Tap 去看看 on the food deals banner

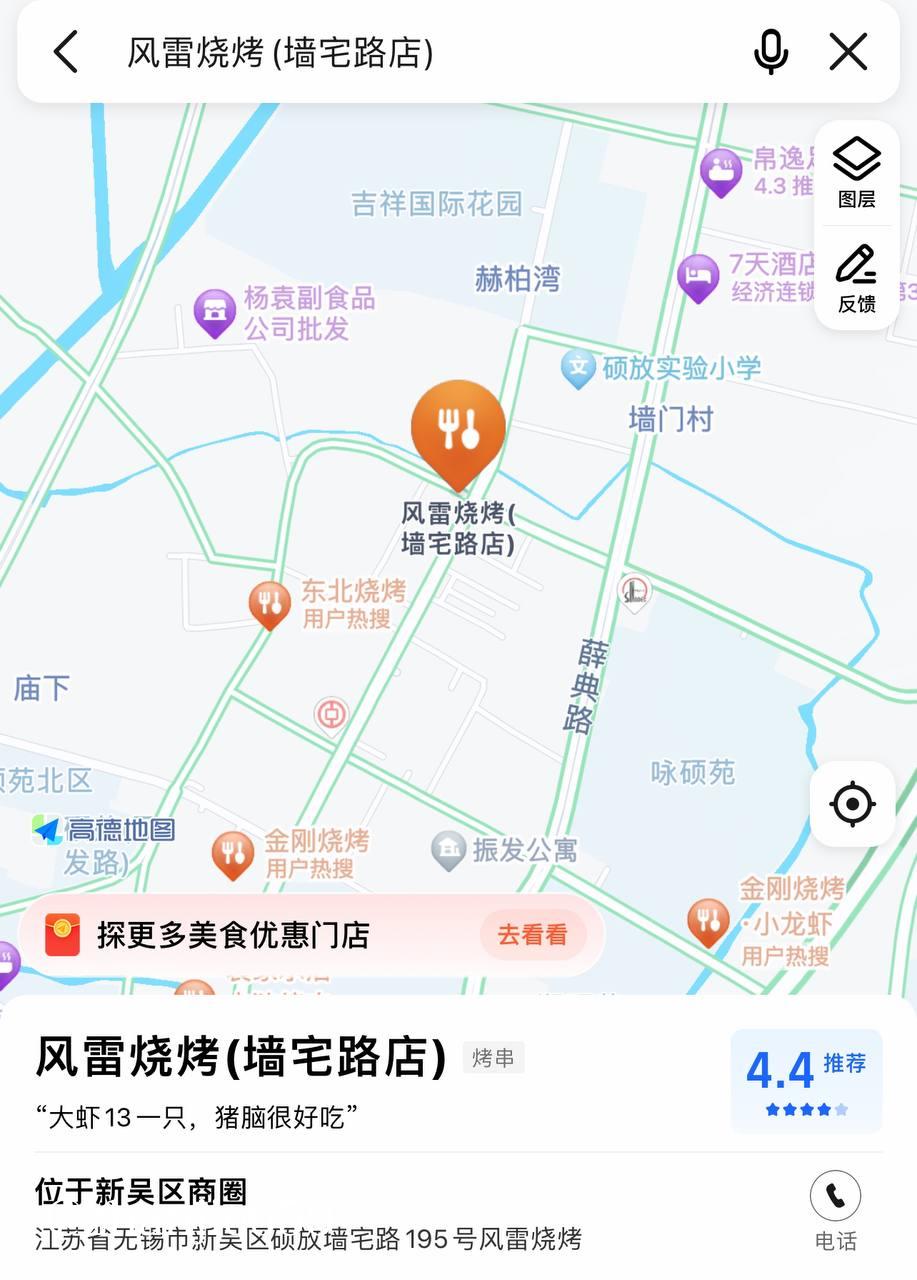pyautogui.click(x=532, y=935)
